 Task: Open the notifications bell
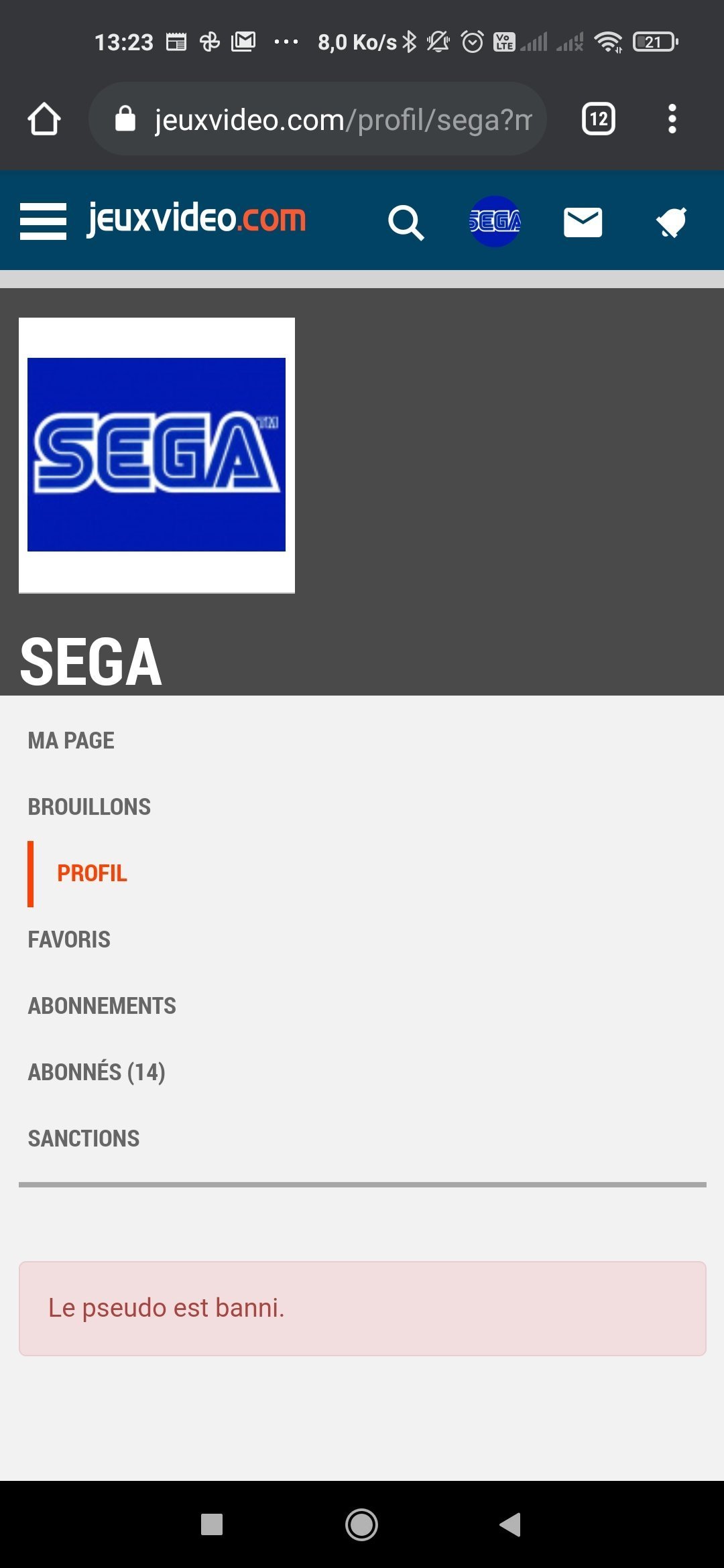pos(672,222)
